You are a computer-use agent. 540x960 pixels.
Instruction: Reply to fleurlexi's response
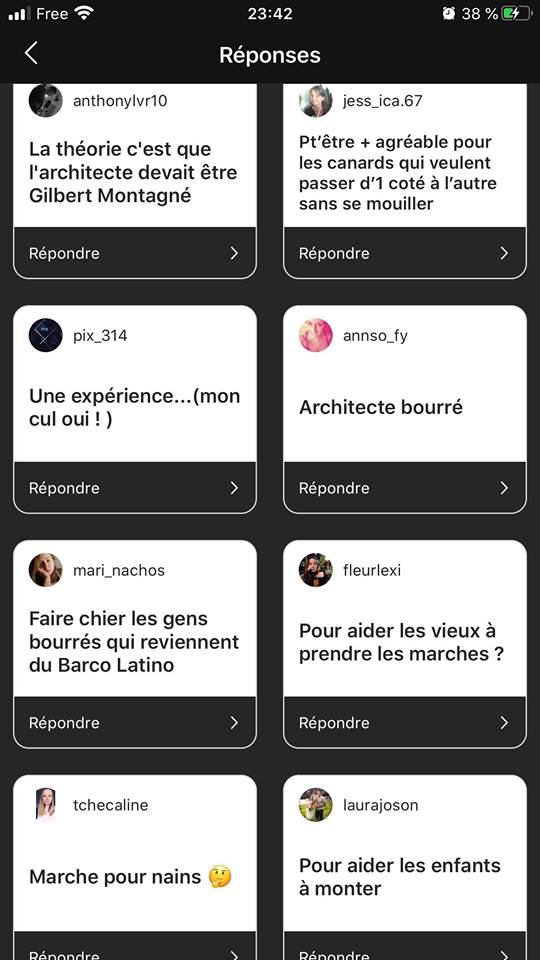[x=405, y=722]
